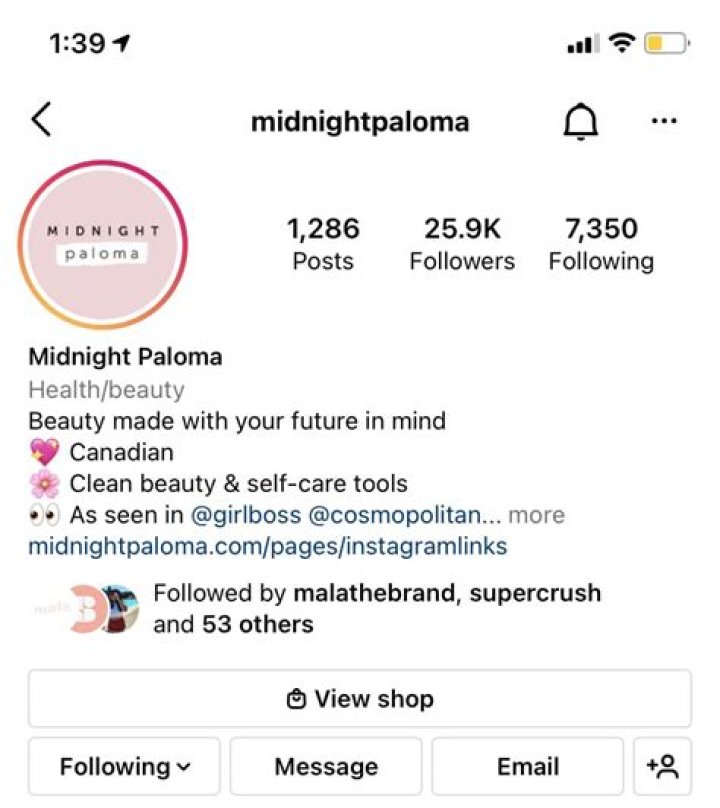This screenshot has height=808, width=720.
Task: Select the Email button
Action: [x=527, y=767]
